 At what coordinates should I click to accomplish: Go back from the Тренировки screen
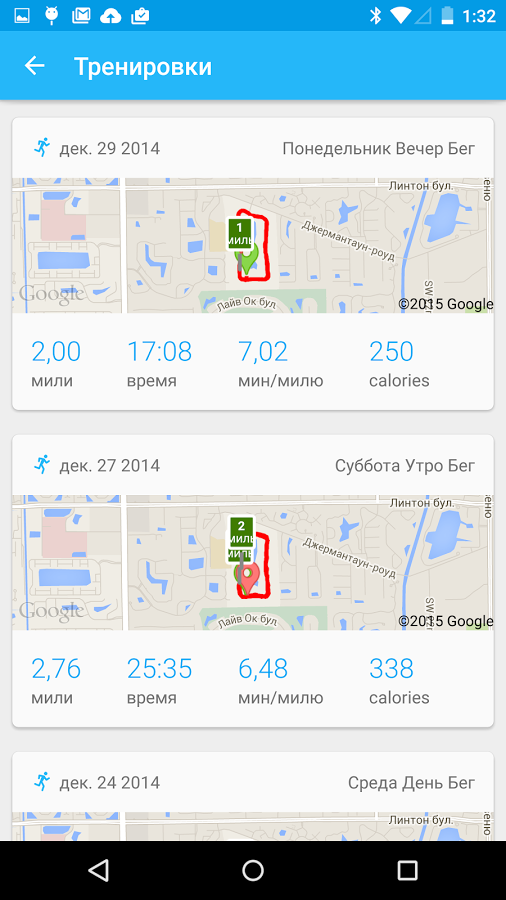tap(34, 66)
